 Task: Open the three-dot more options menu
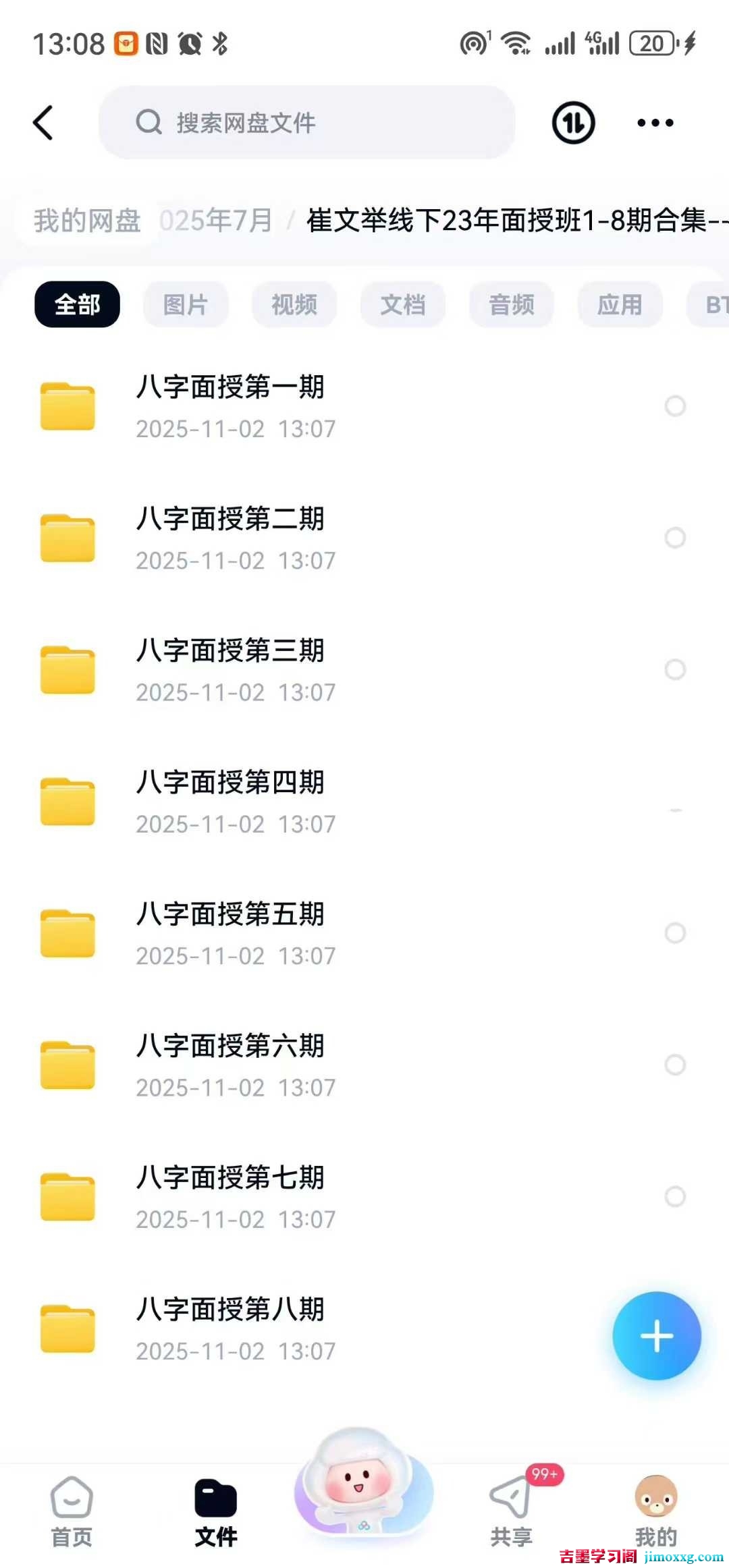coord(652,123)
